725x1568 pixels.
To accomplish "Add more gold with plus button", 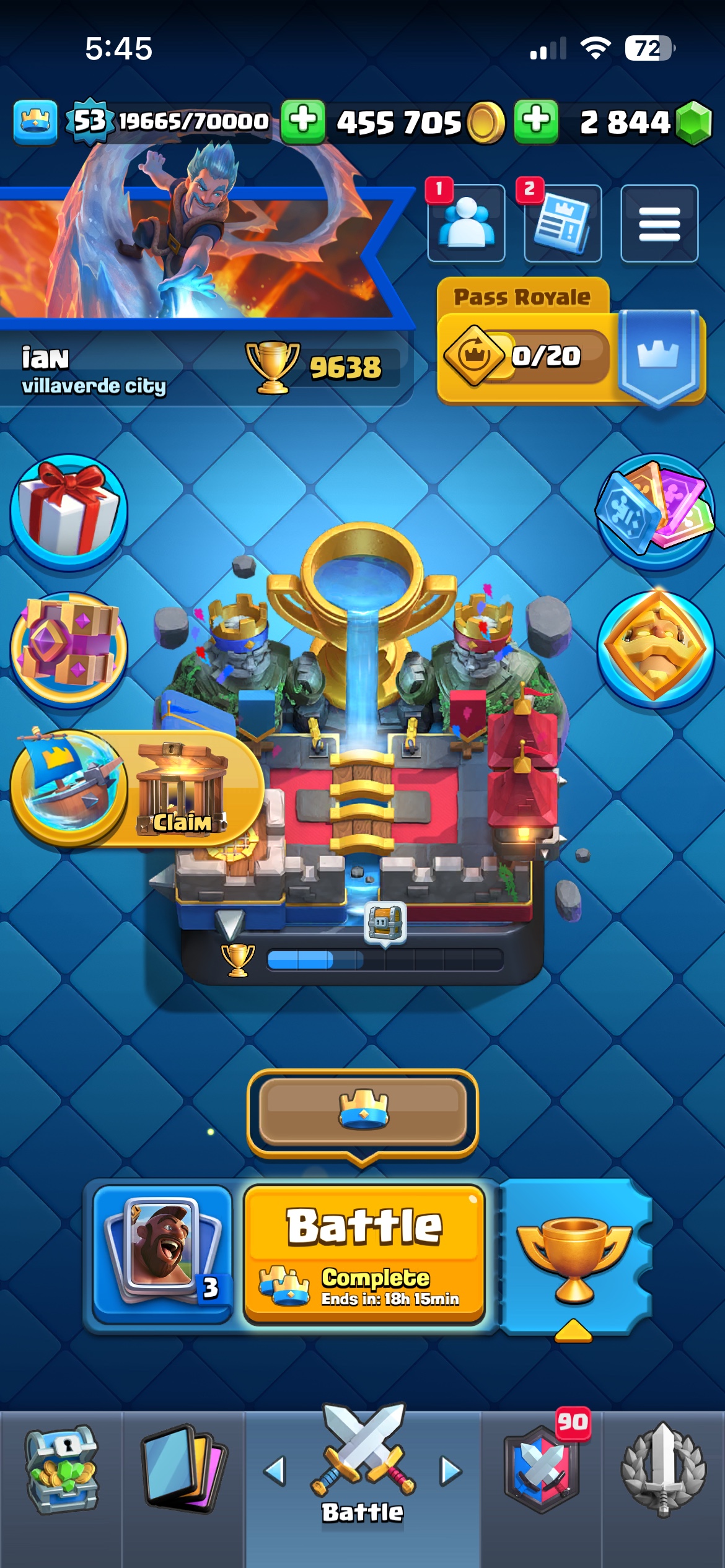I will [303, 121].
